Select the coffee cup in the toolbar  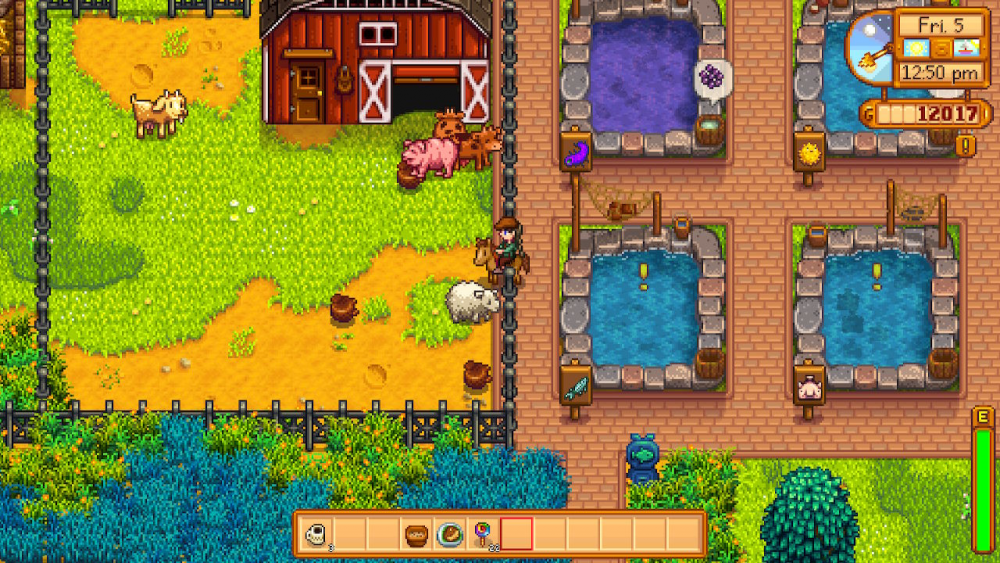click(317, 534)
